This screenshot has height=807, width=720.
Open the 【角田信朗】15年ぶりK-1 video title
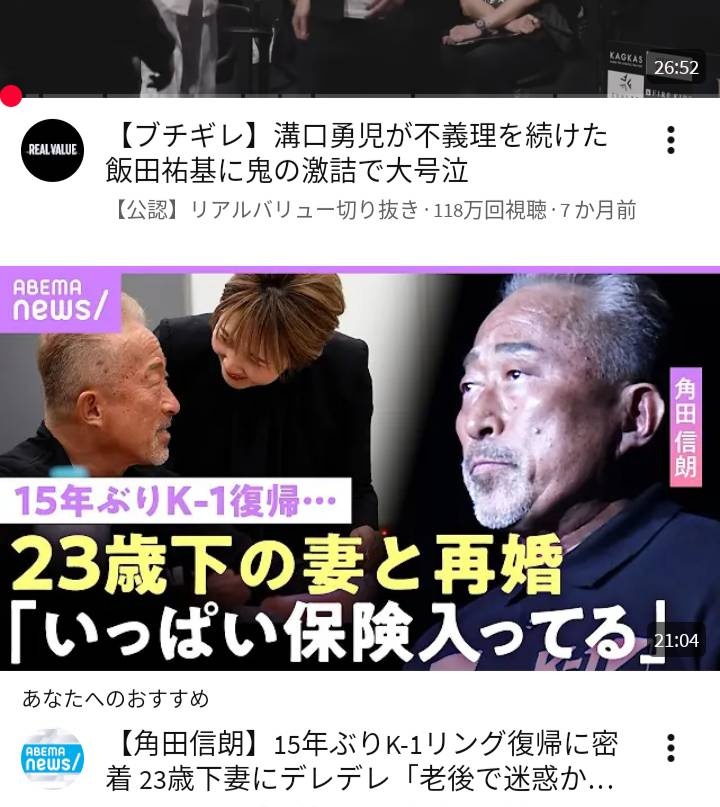pos(360,760)
